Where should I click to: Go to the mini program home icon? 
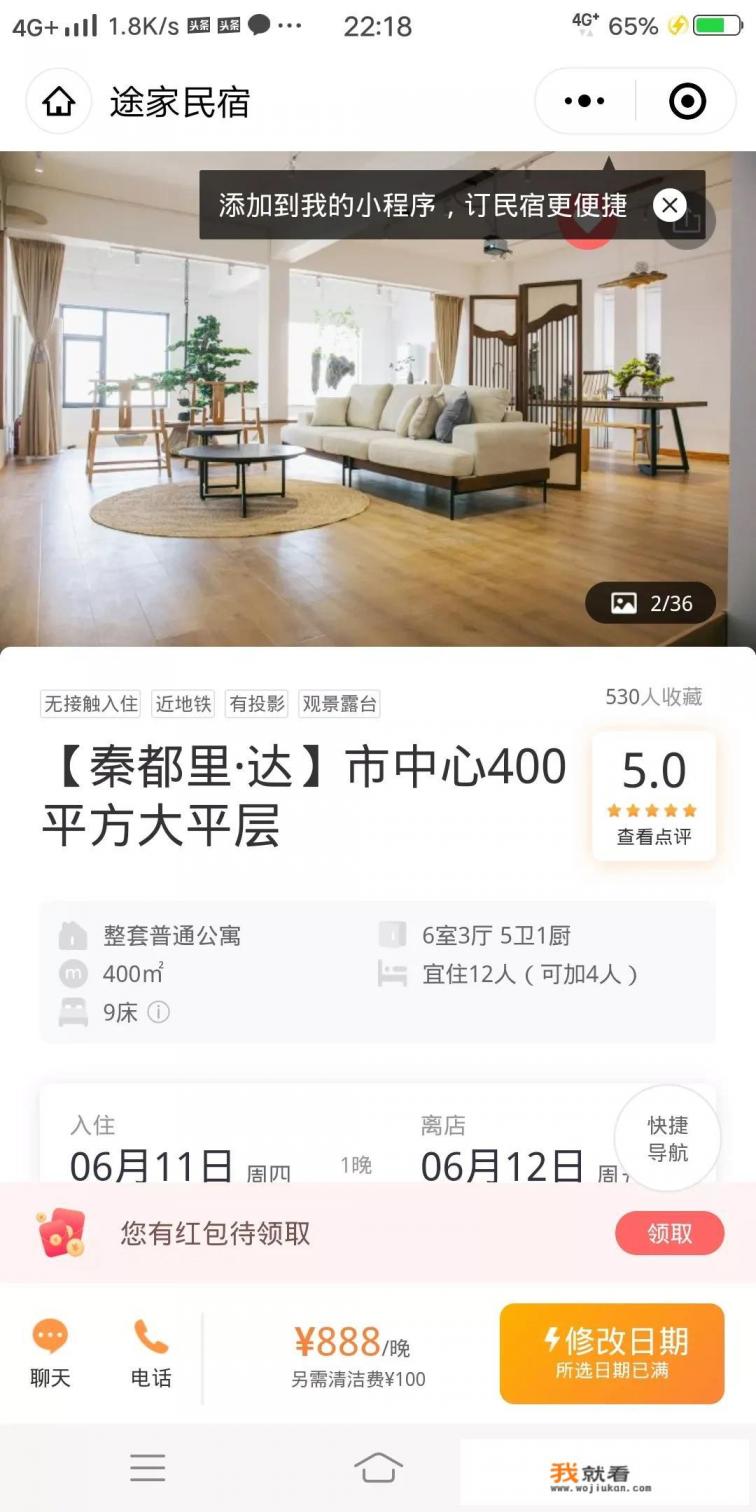59,102
